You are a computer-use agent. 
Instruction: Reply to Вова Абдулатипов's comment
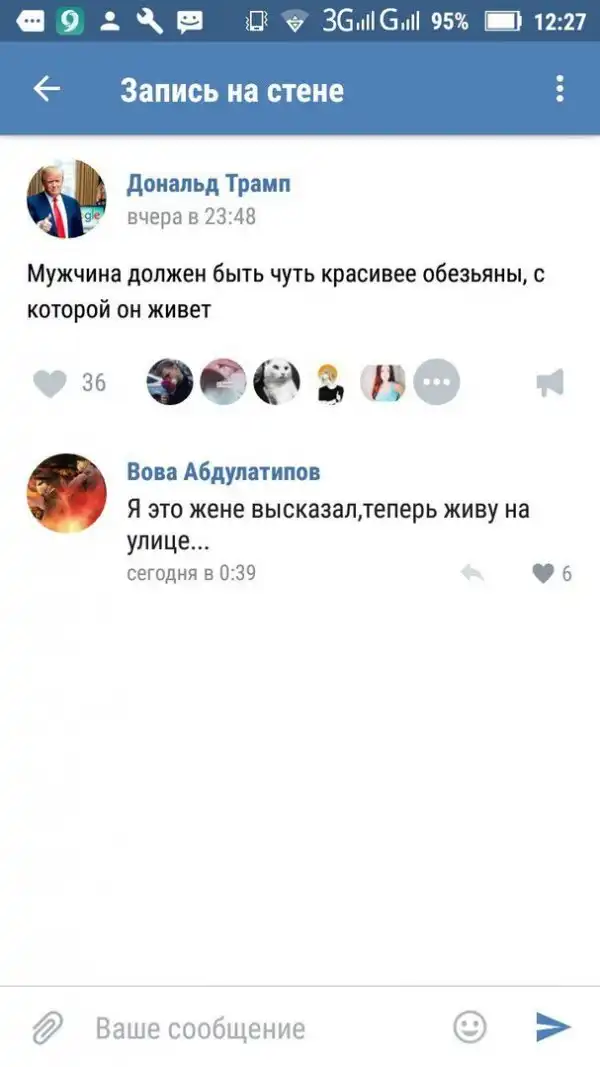[x=473, y=573]
